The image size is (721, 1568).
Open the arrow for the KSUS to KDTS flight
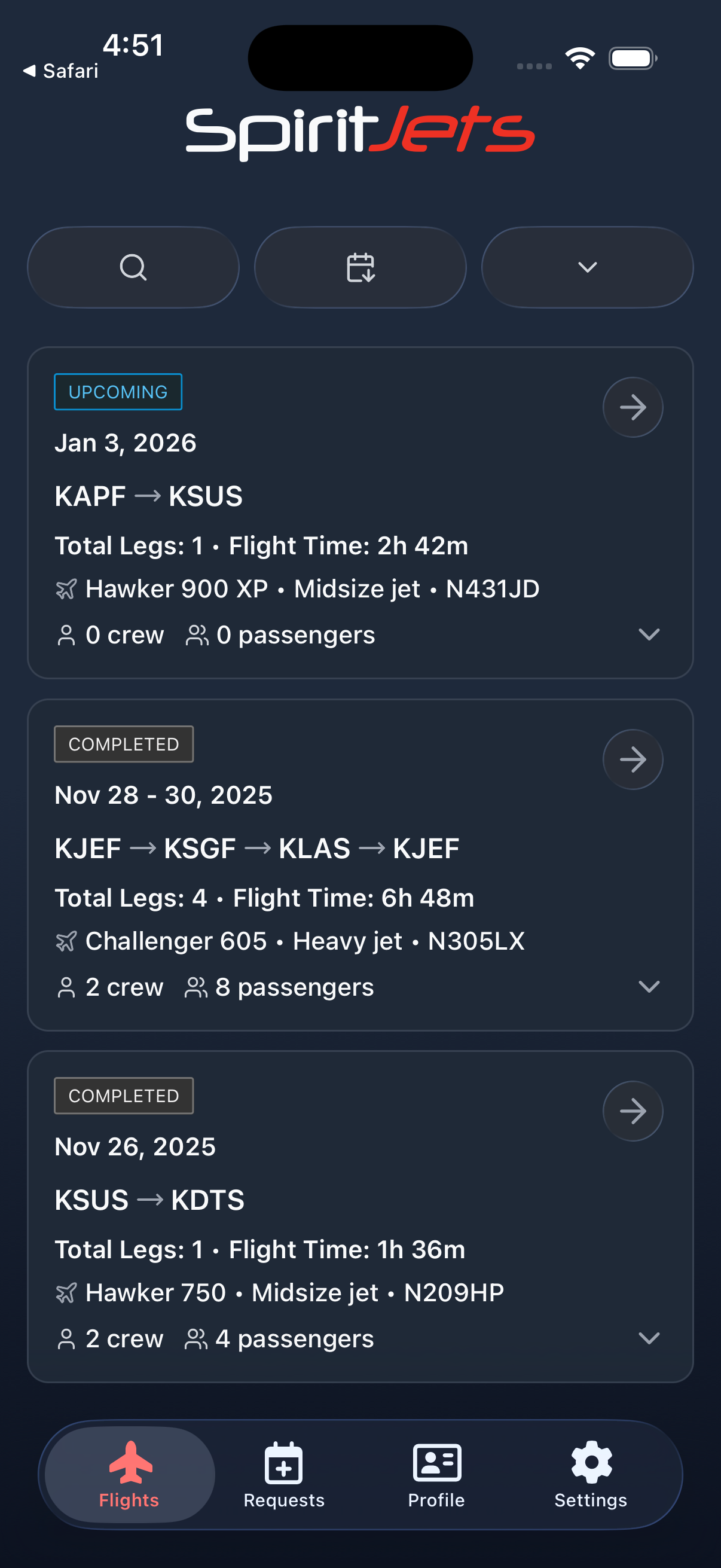pos(632,1111)
